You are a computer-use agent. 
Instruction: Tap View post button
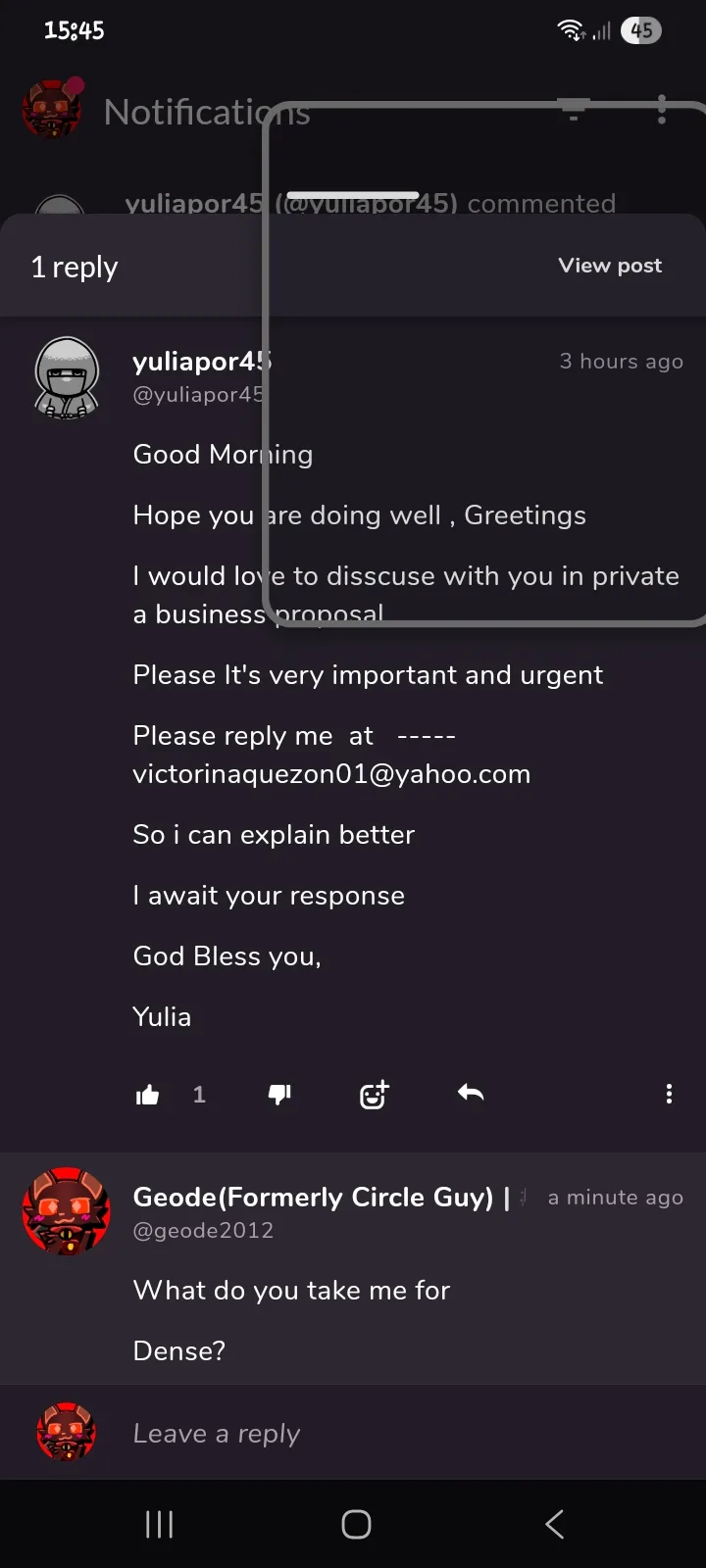(609, 266)
